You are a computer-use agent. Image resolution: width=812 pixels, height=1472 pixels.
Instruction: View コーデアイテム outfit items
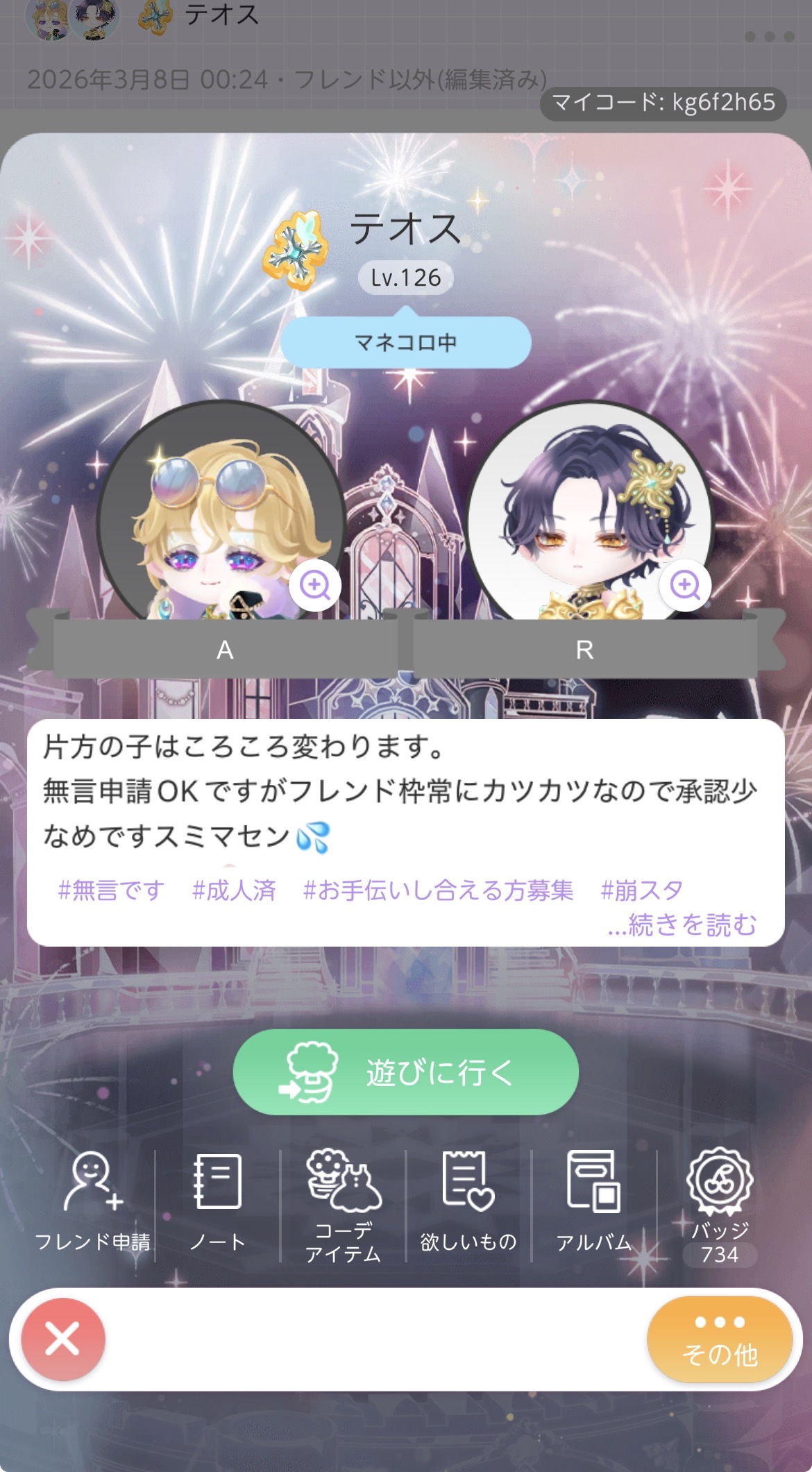[344, 1205]
